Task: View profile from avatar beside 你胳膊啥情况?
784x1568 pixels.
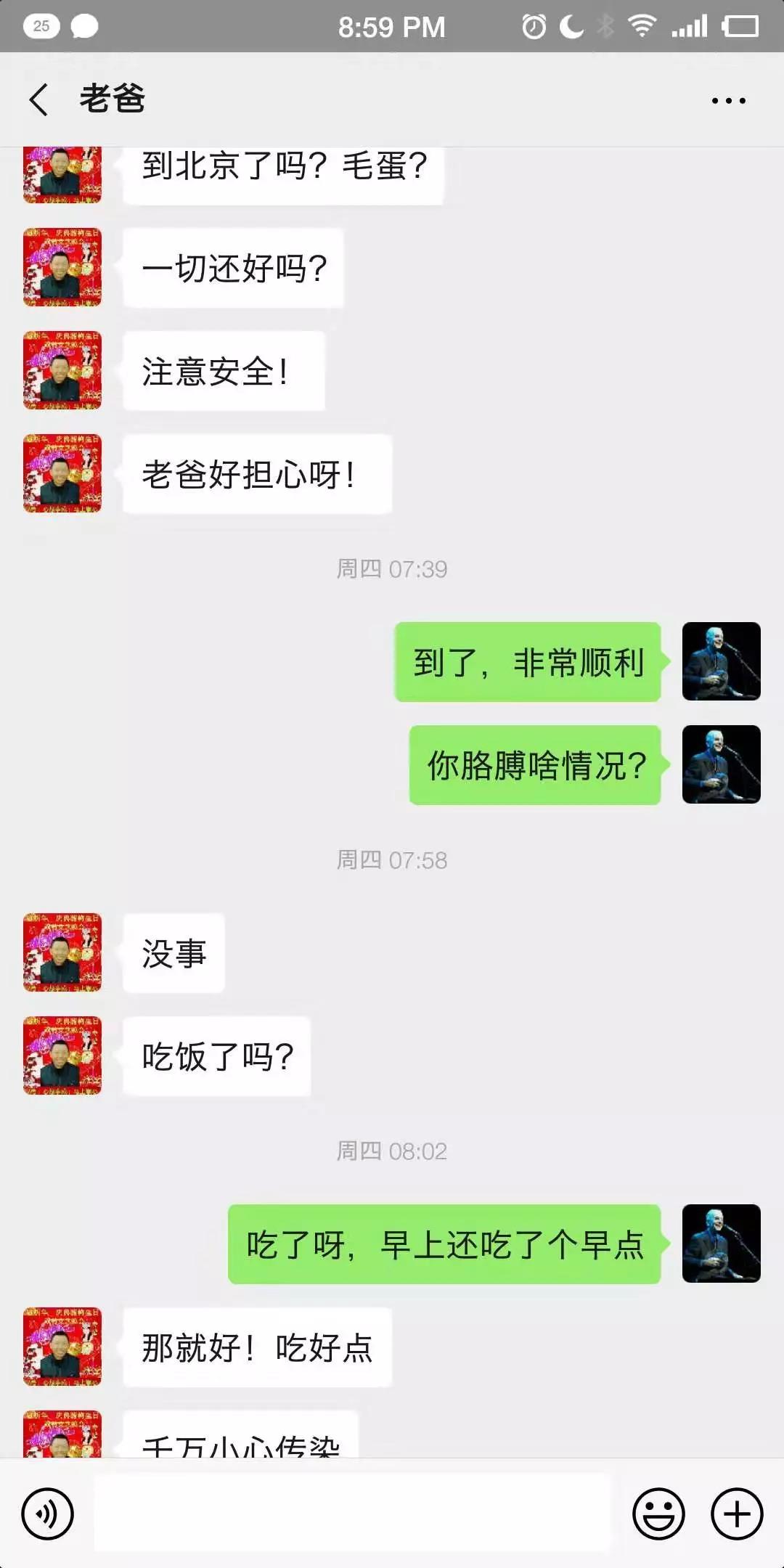Action: [x=721, y=764]
